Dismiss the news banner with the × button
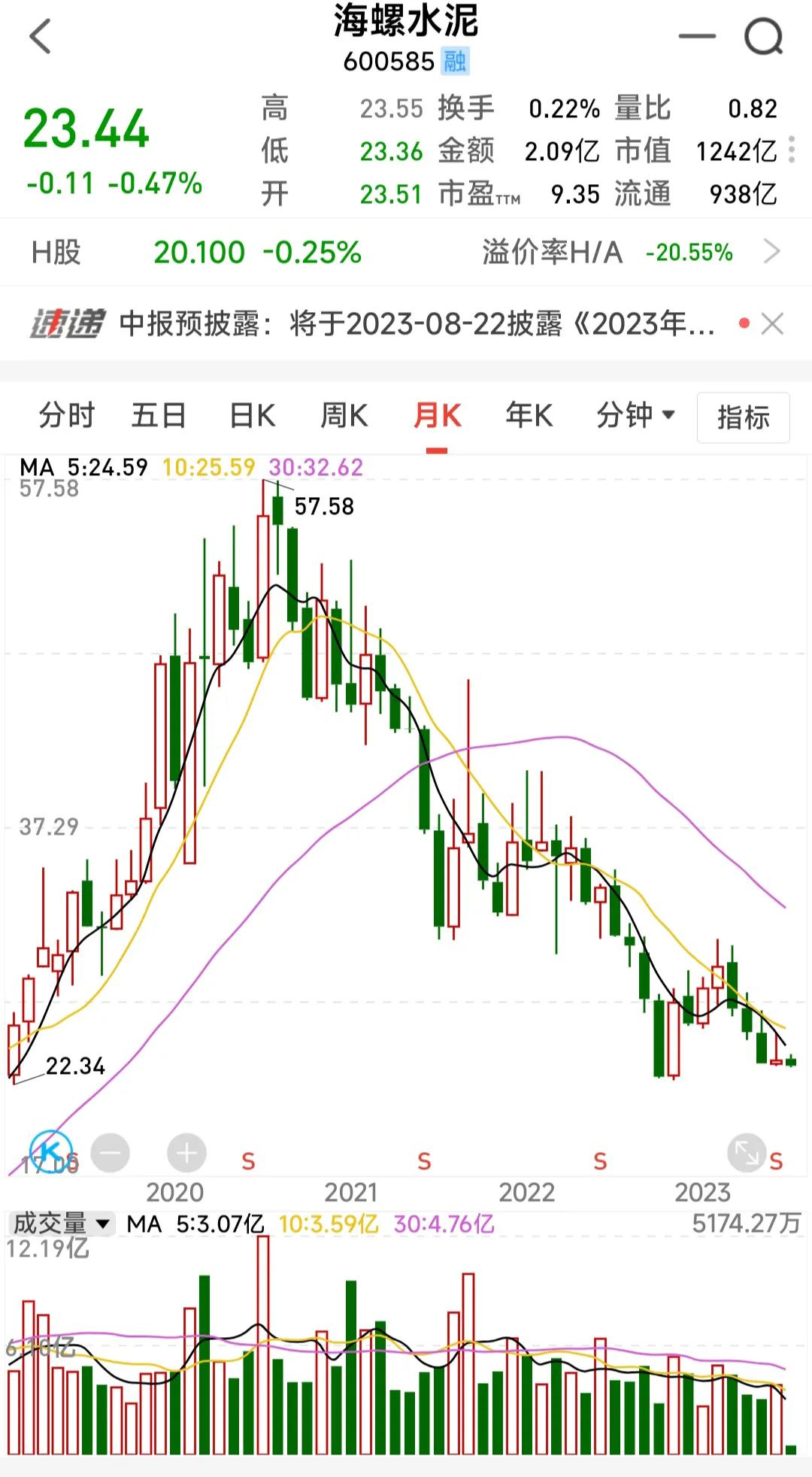Screen dimensions: 812x1477 pos(773,324)
